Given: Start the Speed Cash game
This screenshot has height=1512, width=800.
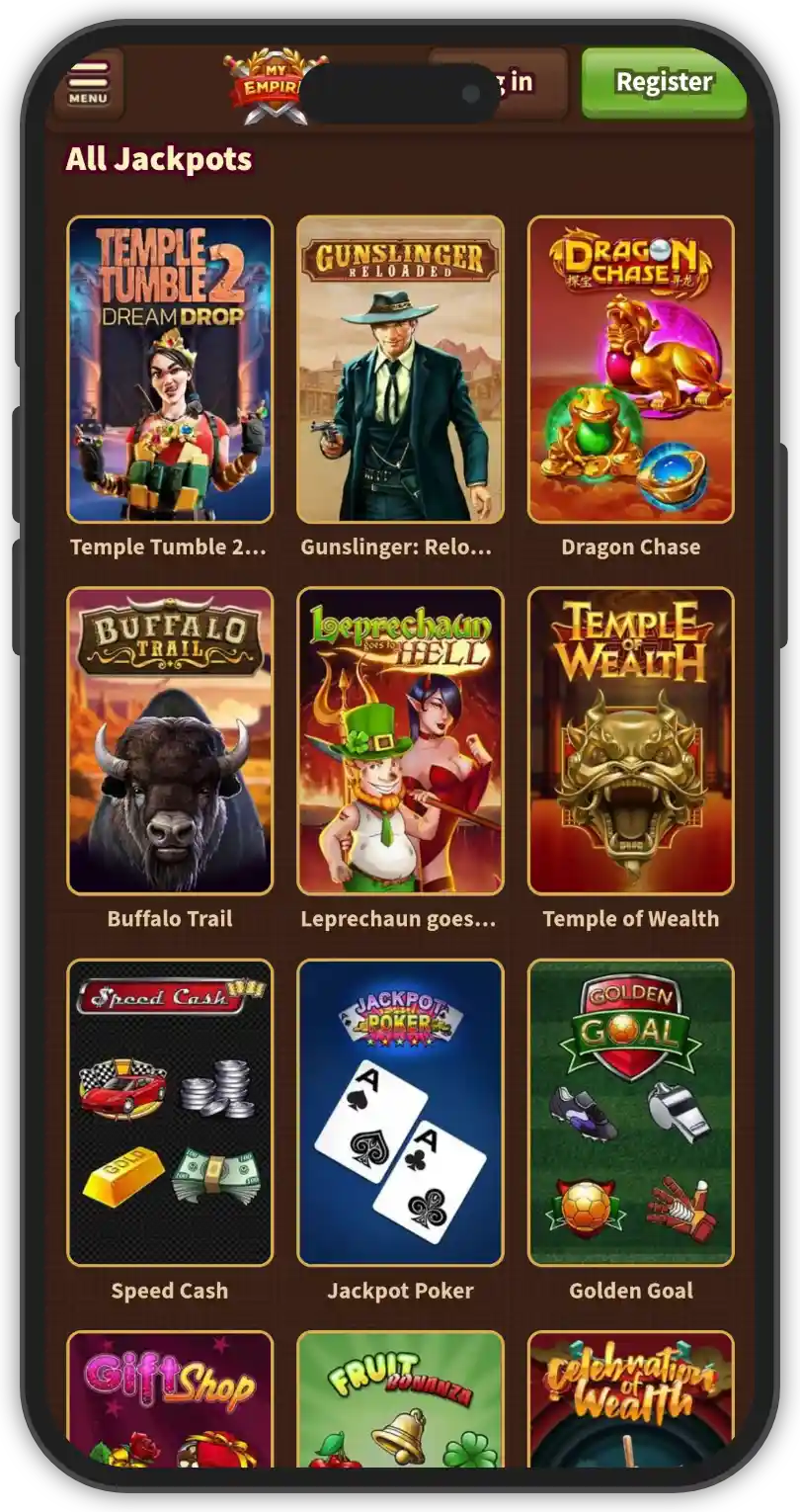Looking at the screenshot, I should coord(170,1113).
